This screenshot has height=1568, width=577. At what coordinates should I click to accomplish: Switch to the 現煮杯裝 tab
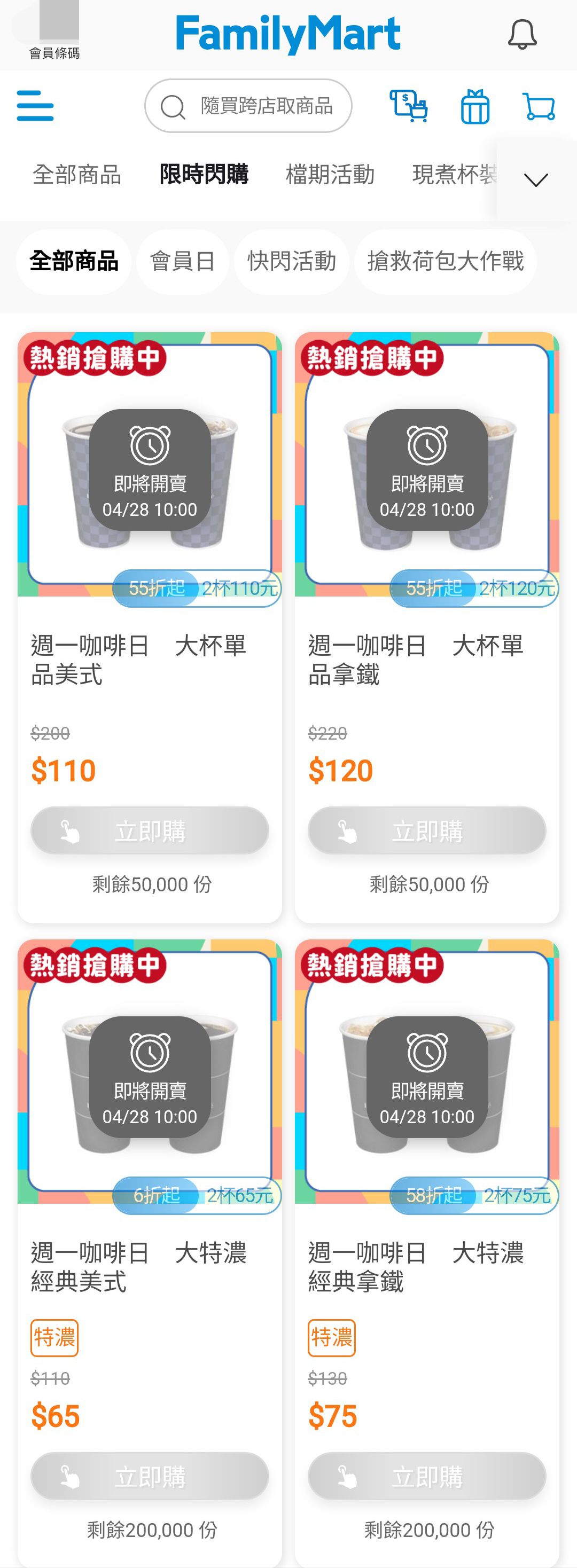(454, 175)
